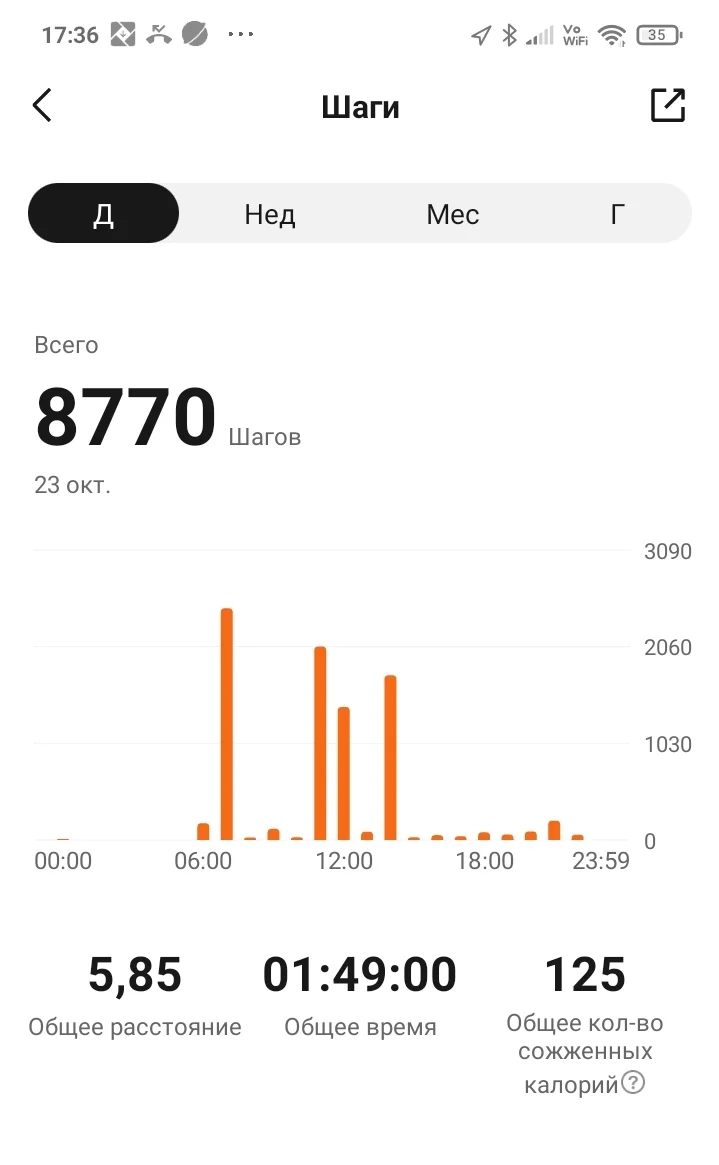Switch to the Г yearly view

click(x=617, y=214)
